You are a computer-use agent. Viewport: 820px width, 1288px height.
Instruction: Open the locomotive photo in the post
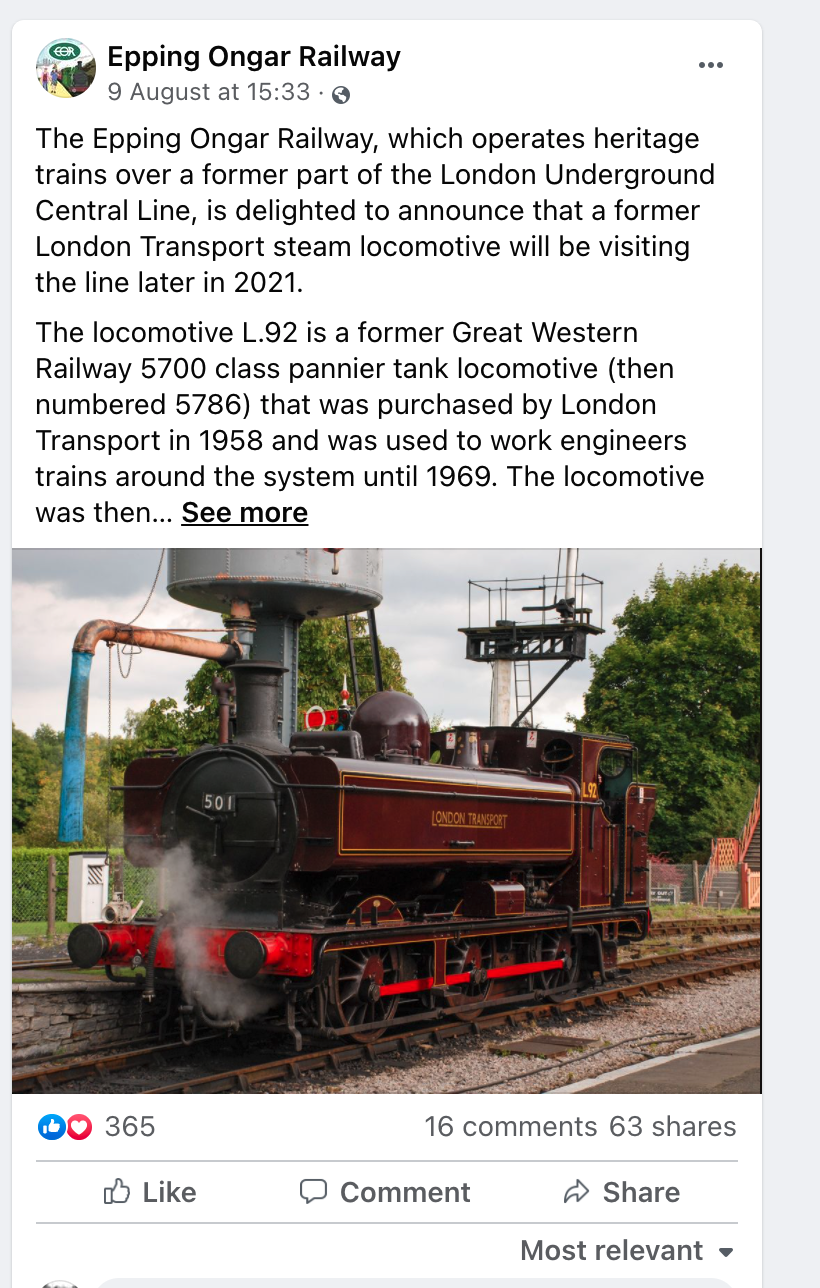pyautogui.click(x=386, y=820)
